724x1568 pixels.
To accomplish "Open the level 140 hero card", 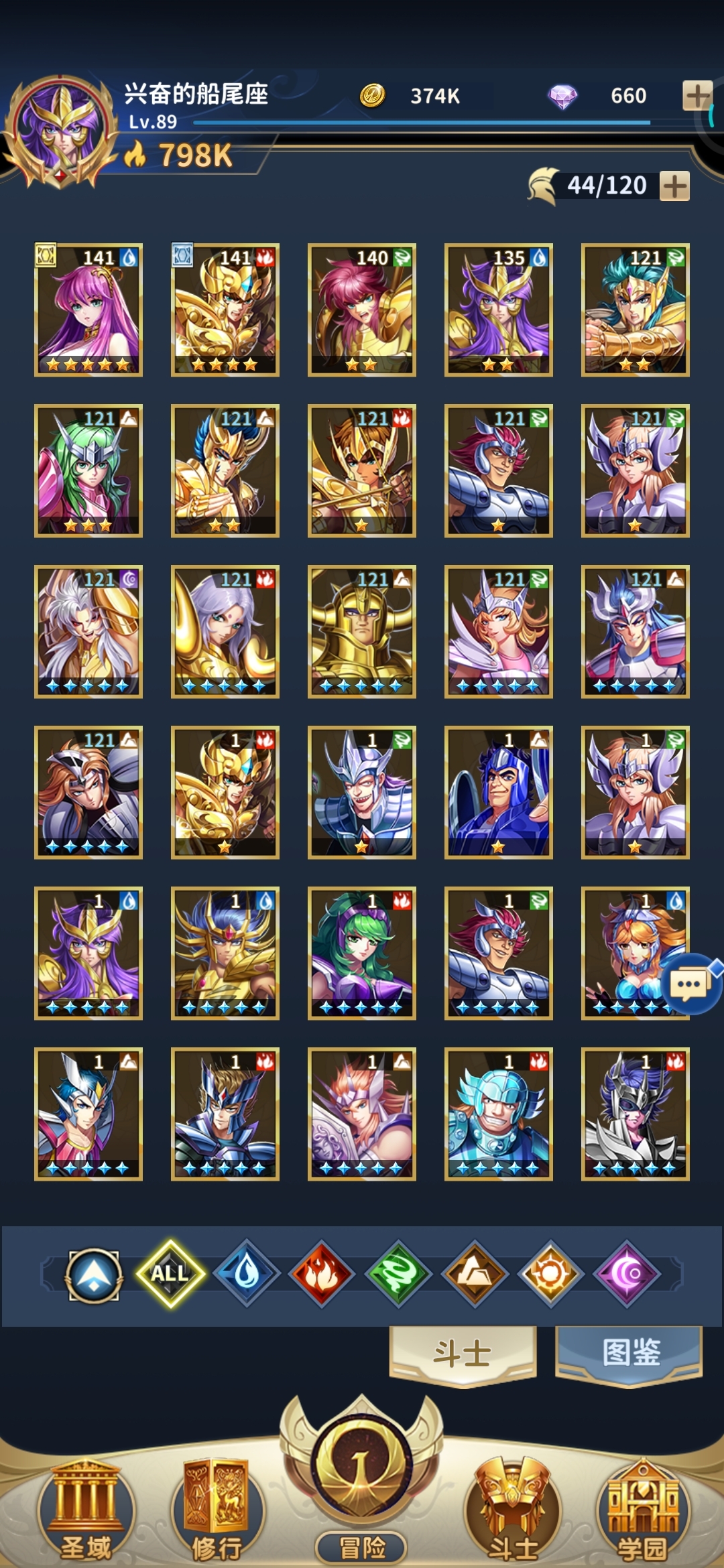I will click(x=362, y=310).
